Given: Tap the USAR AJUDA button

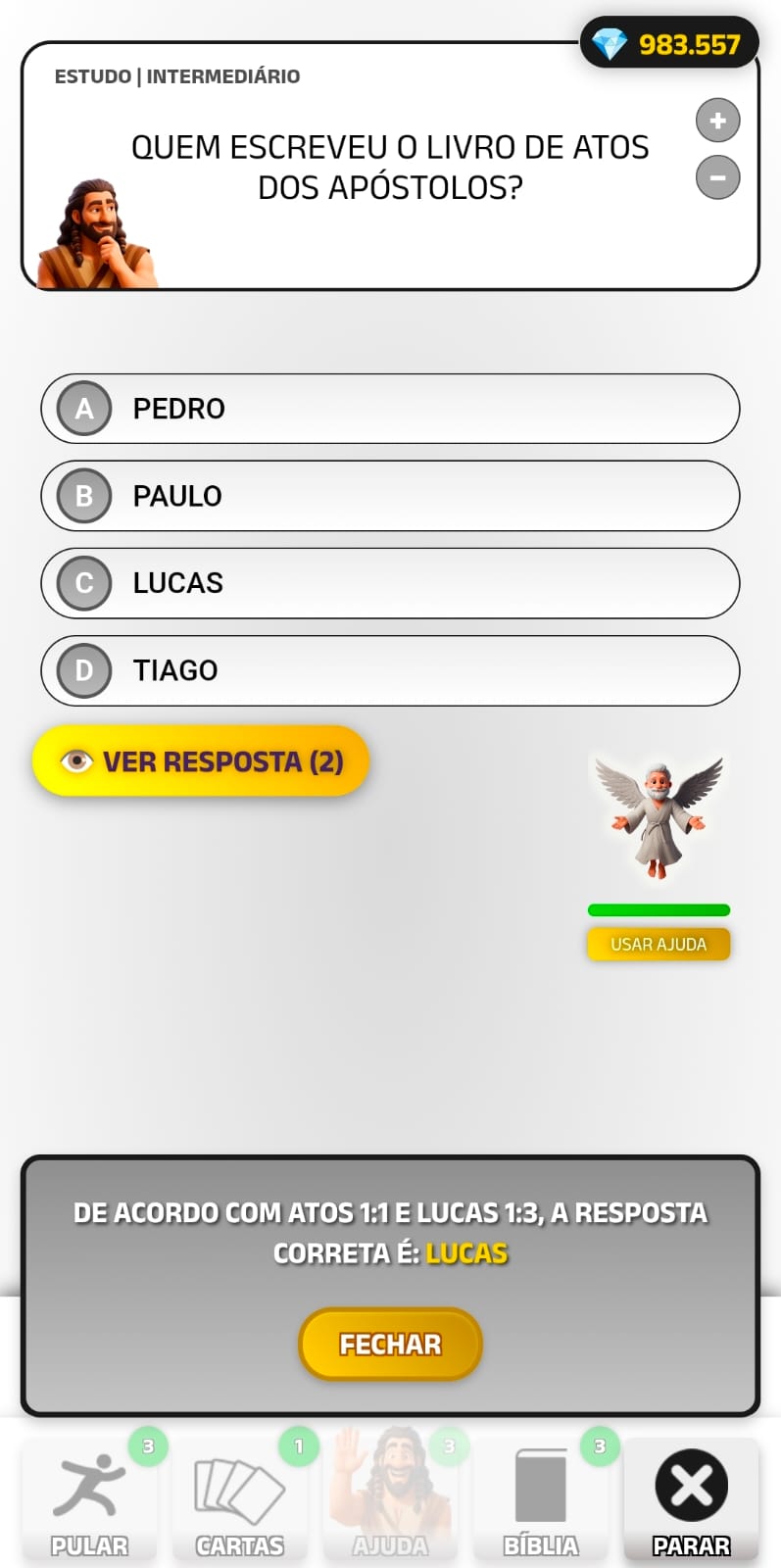Looking at the screenshot, I should 658,944.
